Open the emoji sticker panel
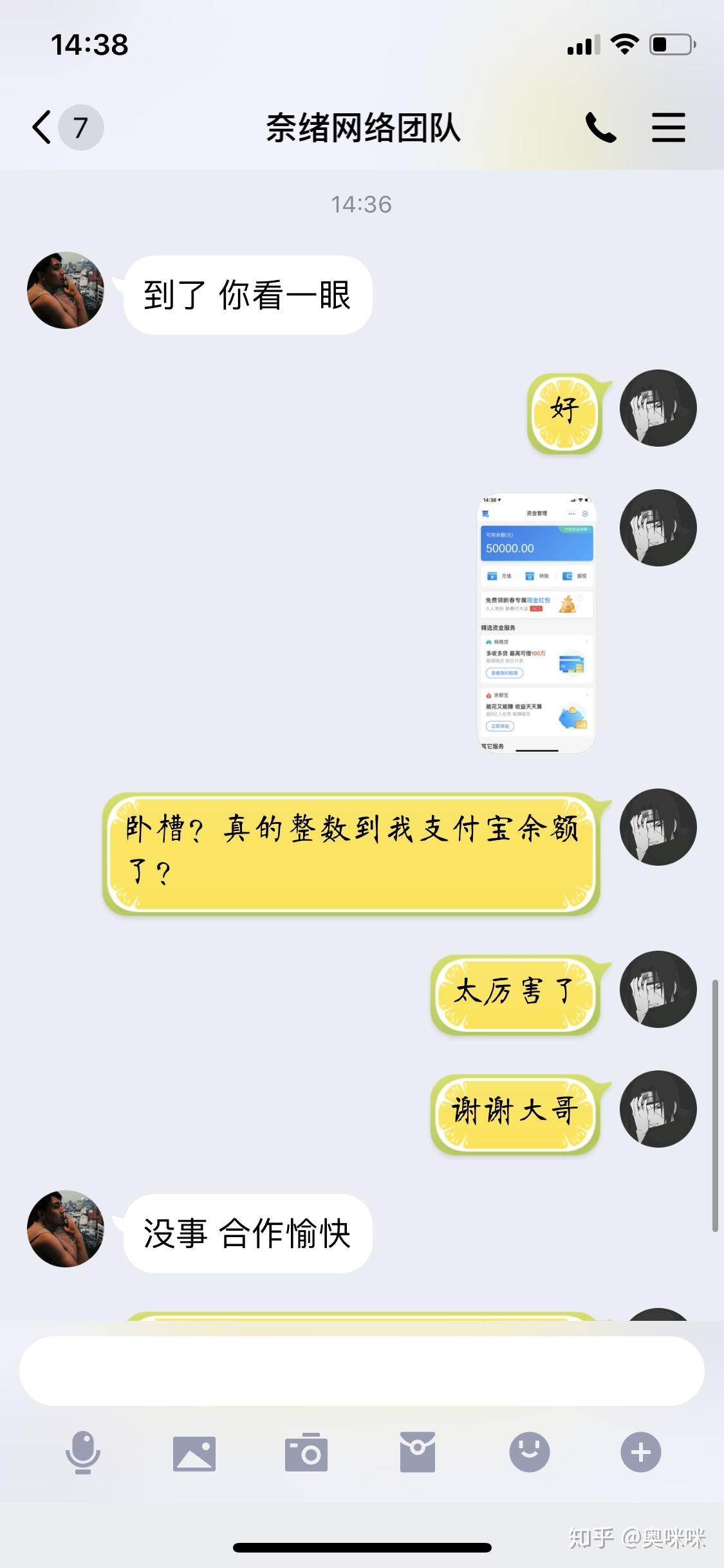 [x=529, y=1452]
